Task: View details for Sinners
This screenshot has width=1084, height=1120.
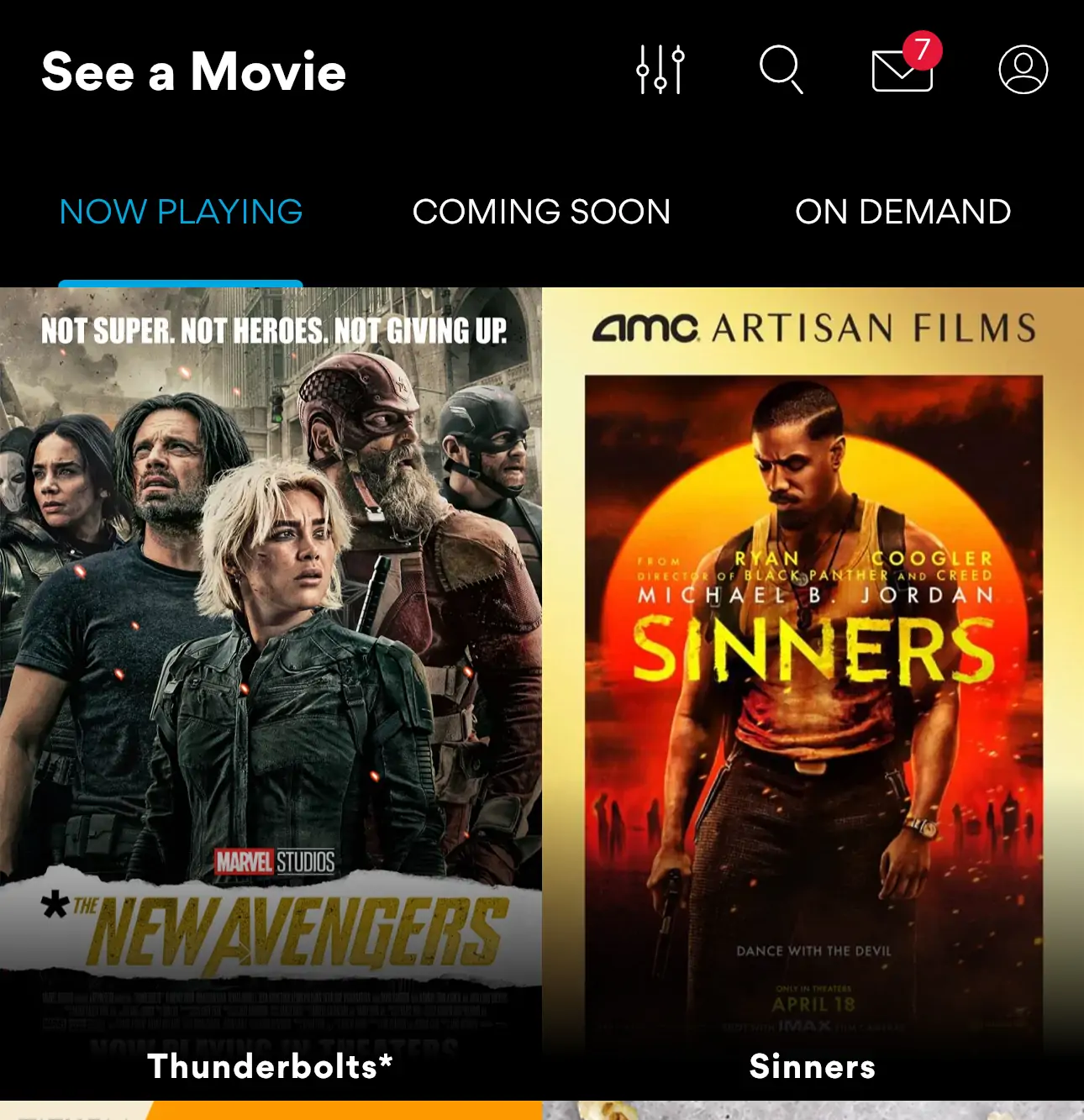Action: pyautogui.click(x=813, y=672)
